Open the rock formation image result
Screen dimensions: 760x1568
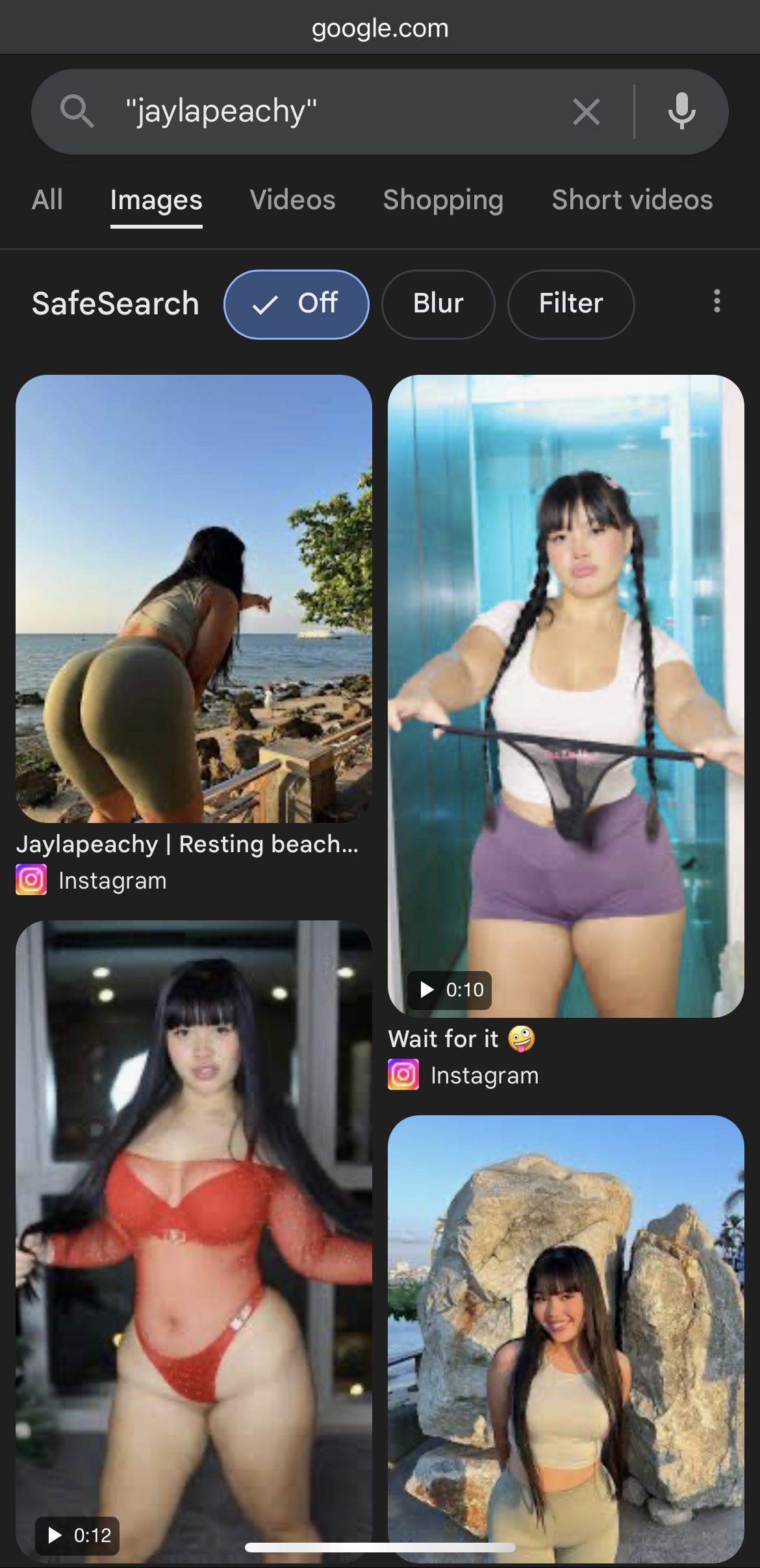coord(566,1339)
